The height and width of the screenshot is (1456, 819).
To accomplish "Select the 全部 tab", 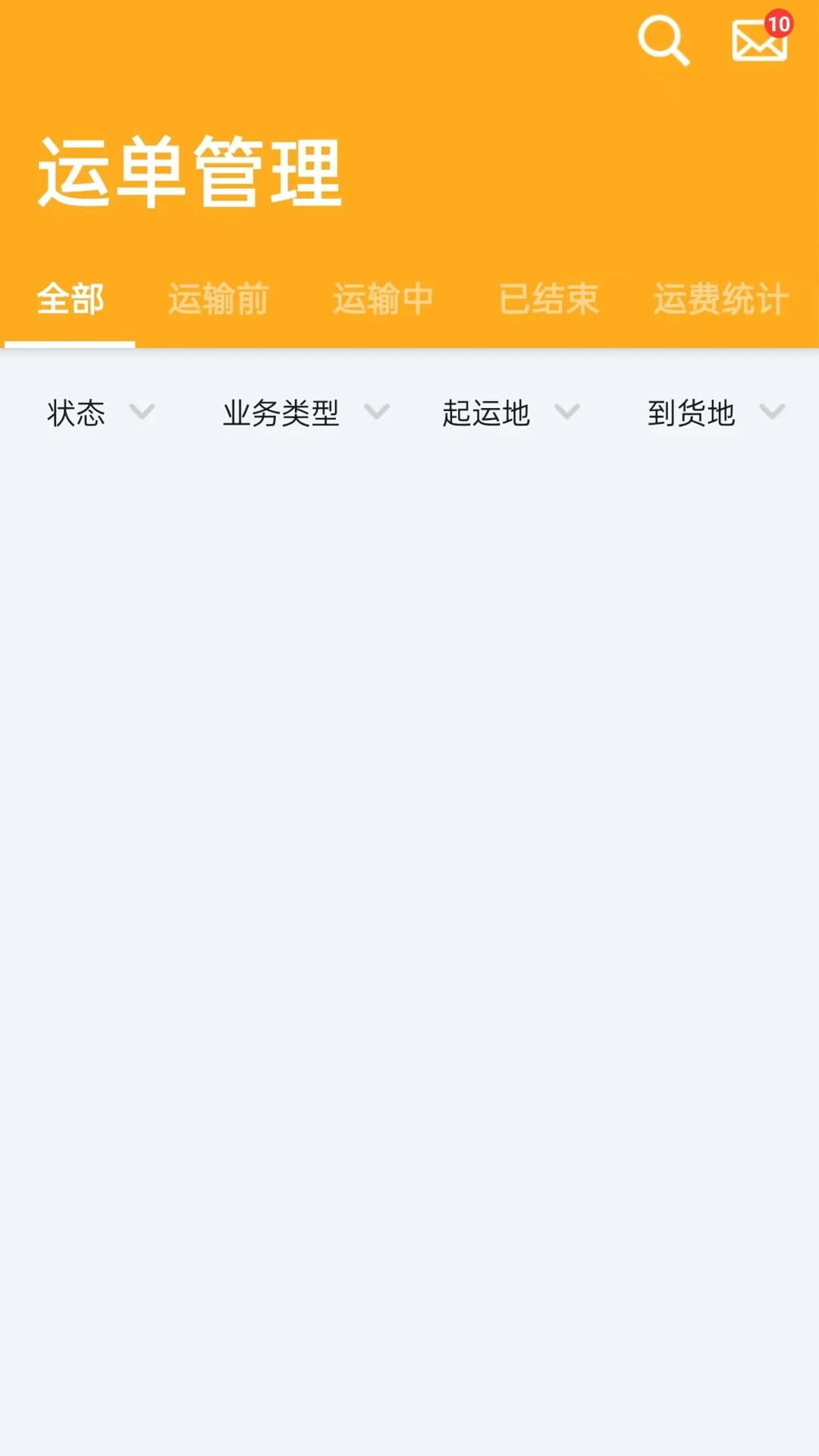I will coord(71,299).
